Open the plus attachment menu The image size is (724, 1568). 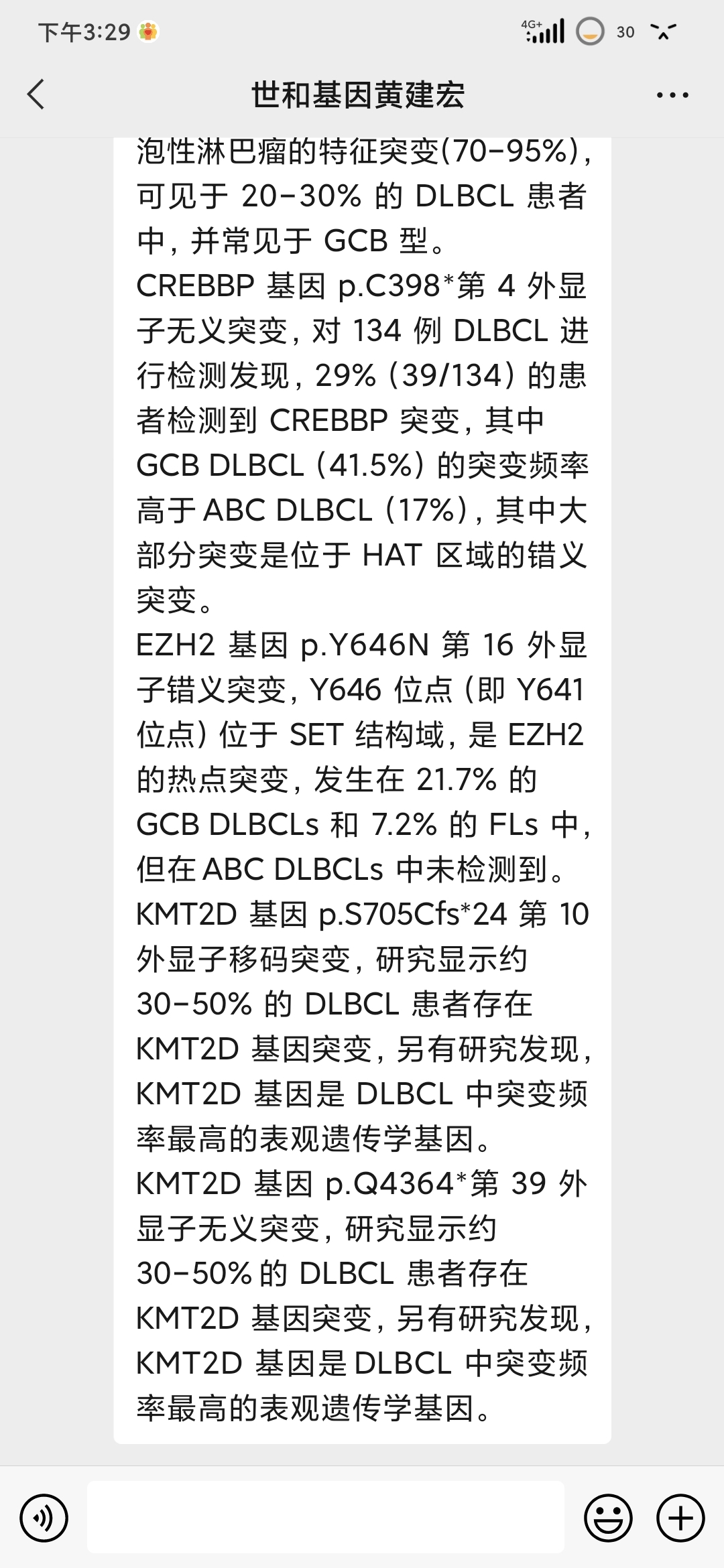[x=680, y=1518]
